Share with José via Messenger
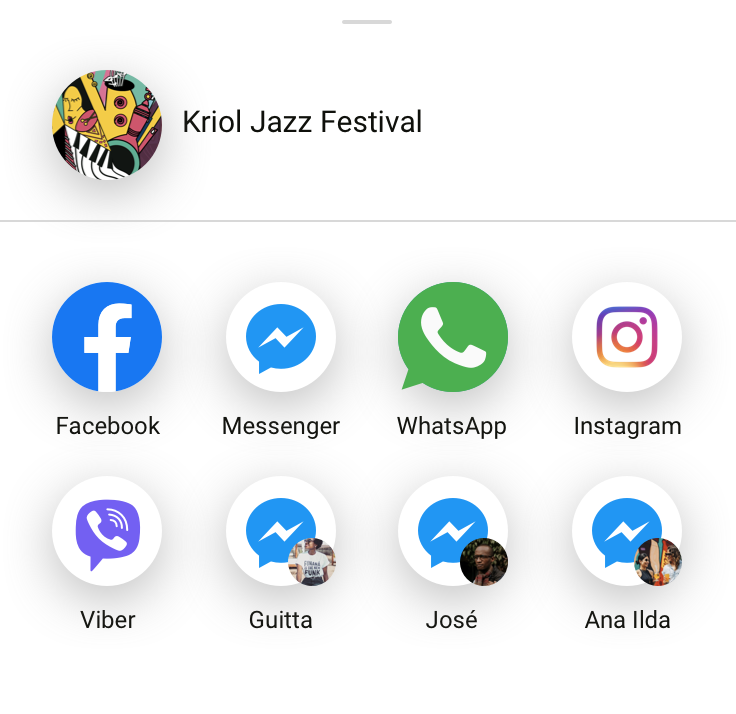Viewport: 736px width, 714px height. pos(452,531)
